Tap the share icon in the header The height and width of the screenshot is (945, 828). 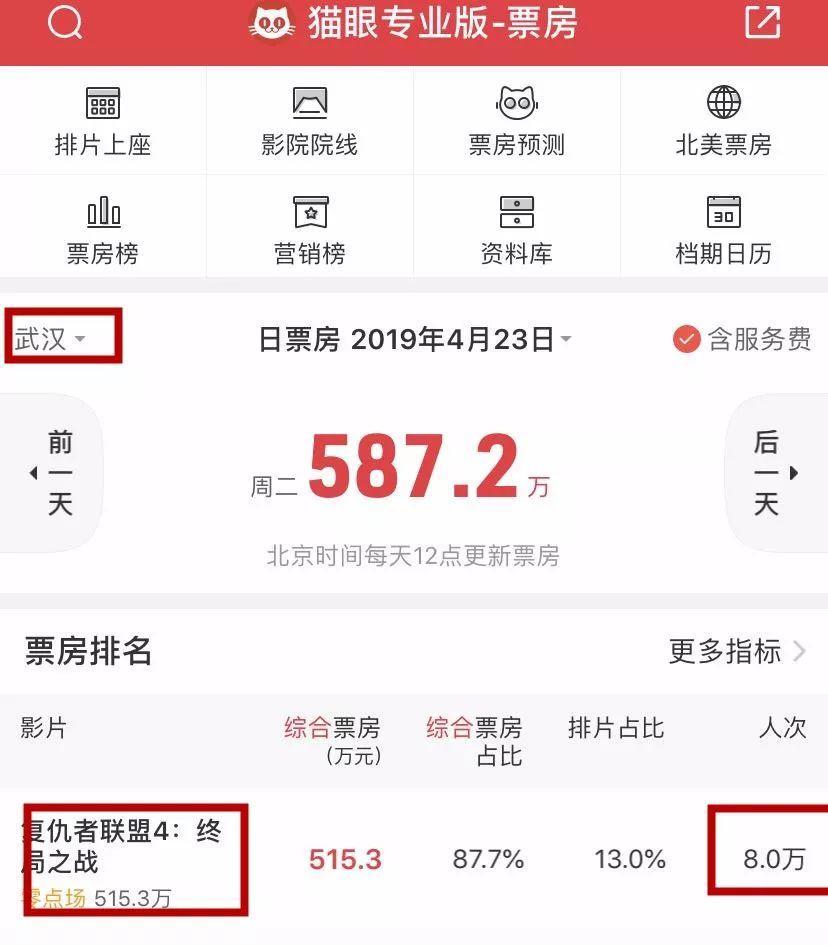click(x=763, y=22)
